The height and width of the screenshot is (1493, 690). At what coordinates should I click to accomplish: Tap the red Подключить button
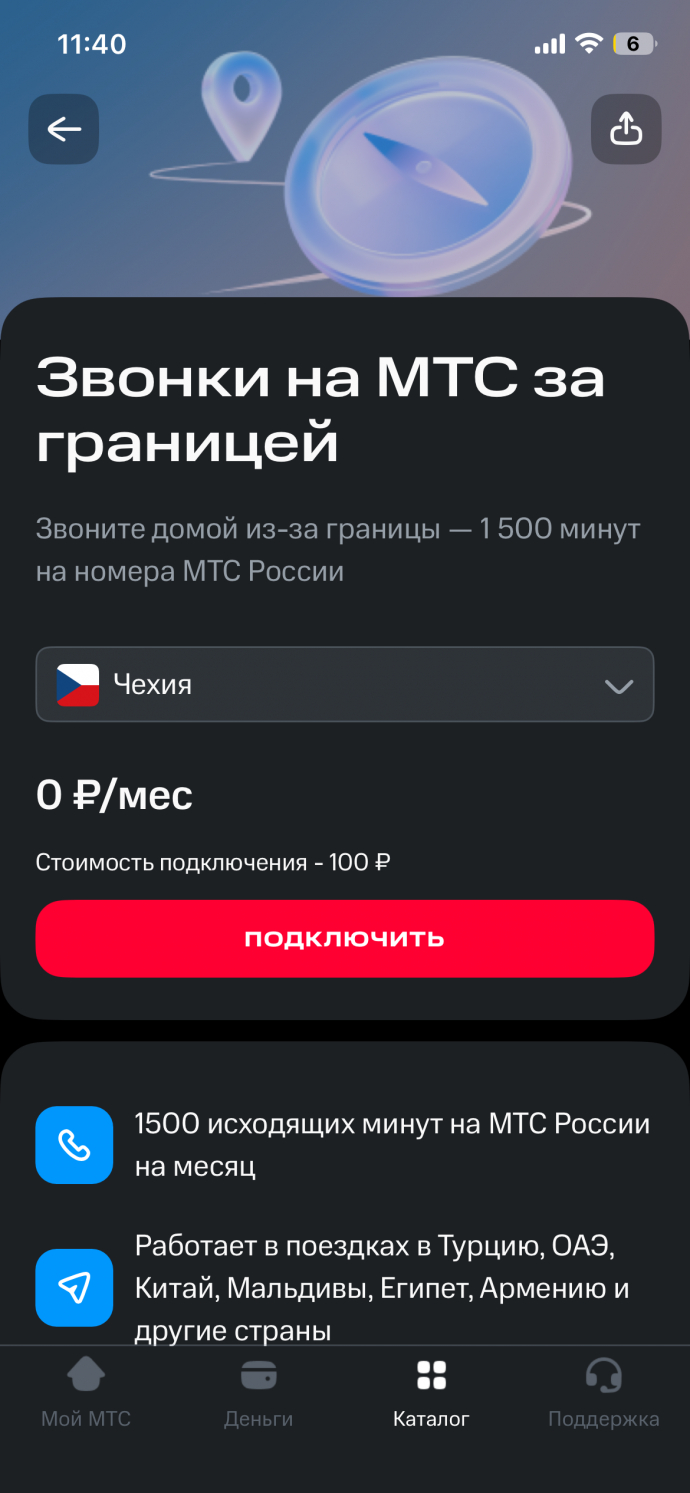[x=345, y=938]
